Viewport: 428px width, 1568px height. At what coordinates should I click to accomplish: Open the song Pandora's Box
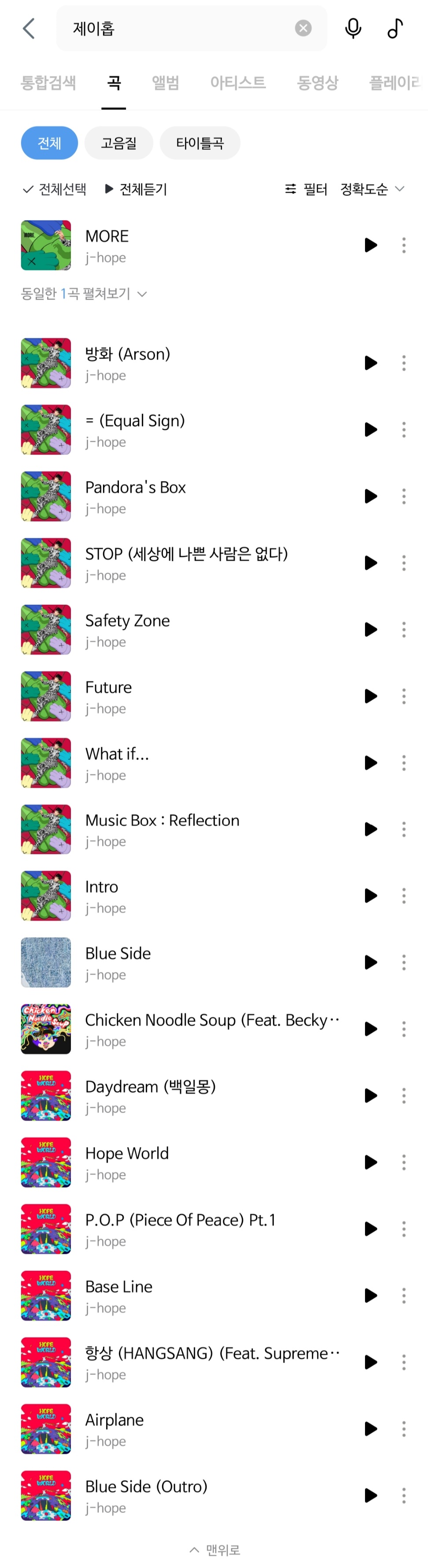pyautogui.click(x=136, y=488)
